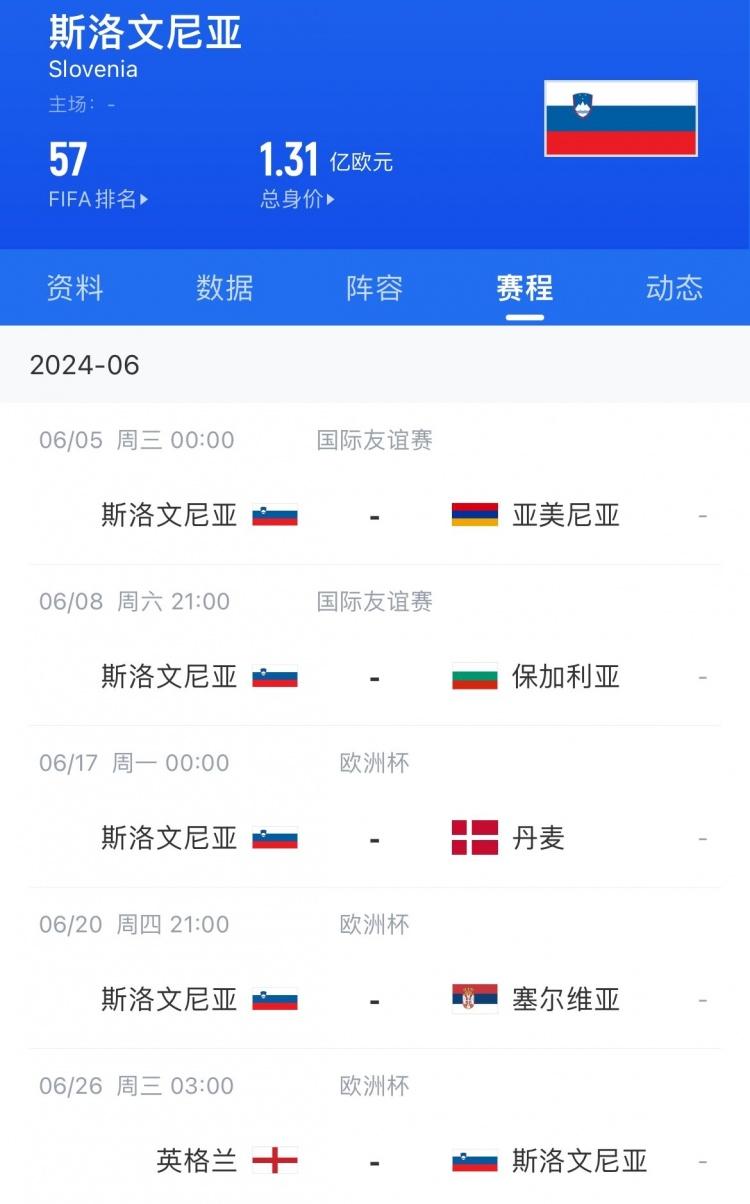Select the 赛程 tab

(524, 288)
